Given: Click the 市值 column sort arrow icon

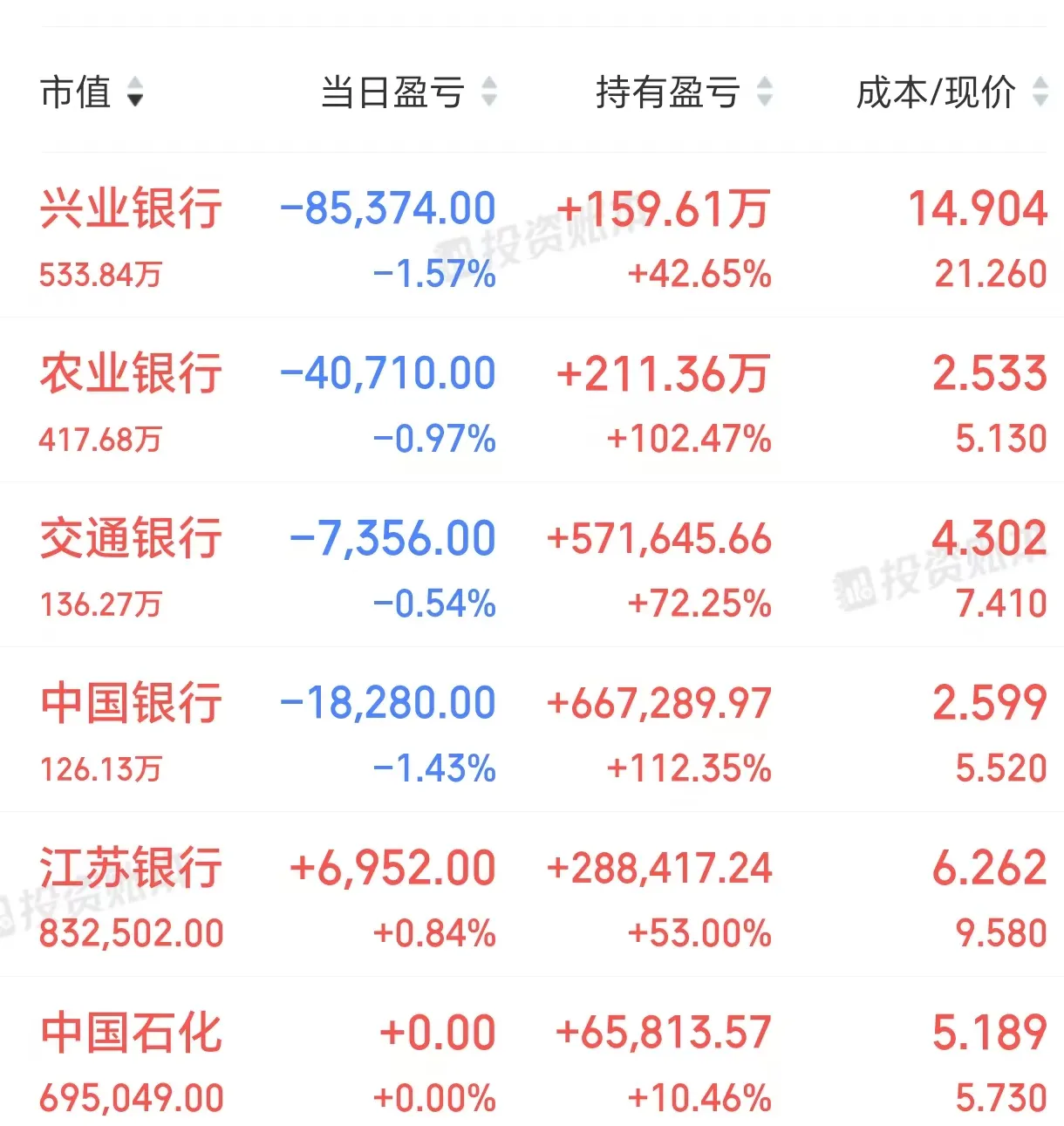Looking at the screenshot, I should coord(135,93).
